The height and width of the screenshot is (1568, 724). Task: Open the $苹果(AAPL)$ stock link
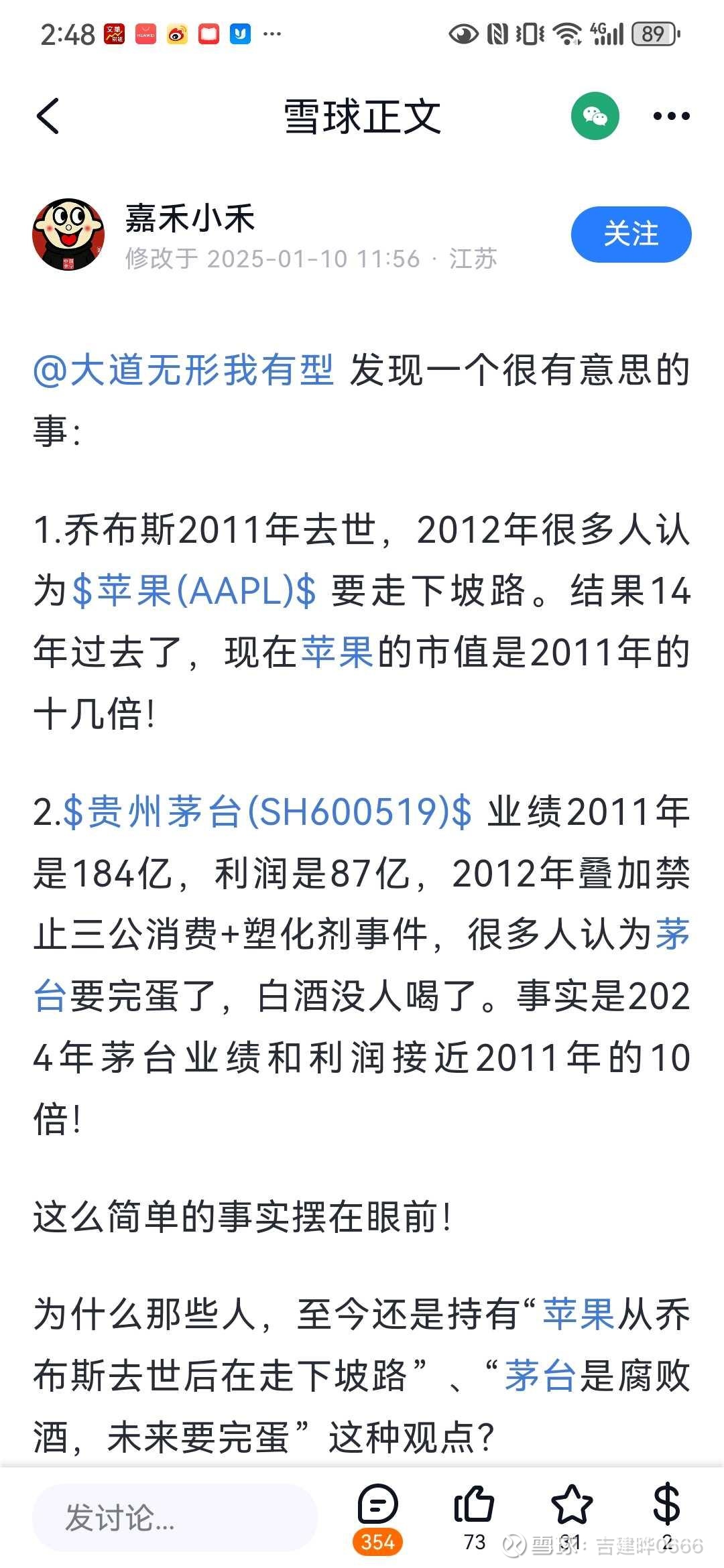194,592
